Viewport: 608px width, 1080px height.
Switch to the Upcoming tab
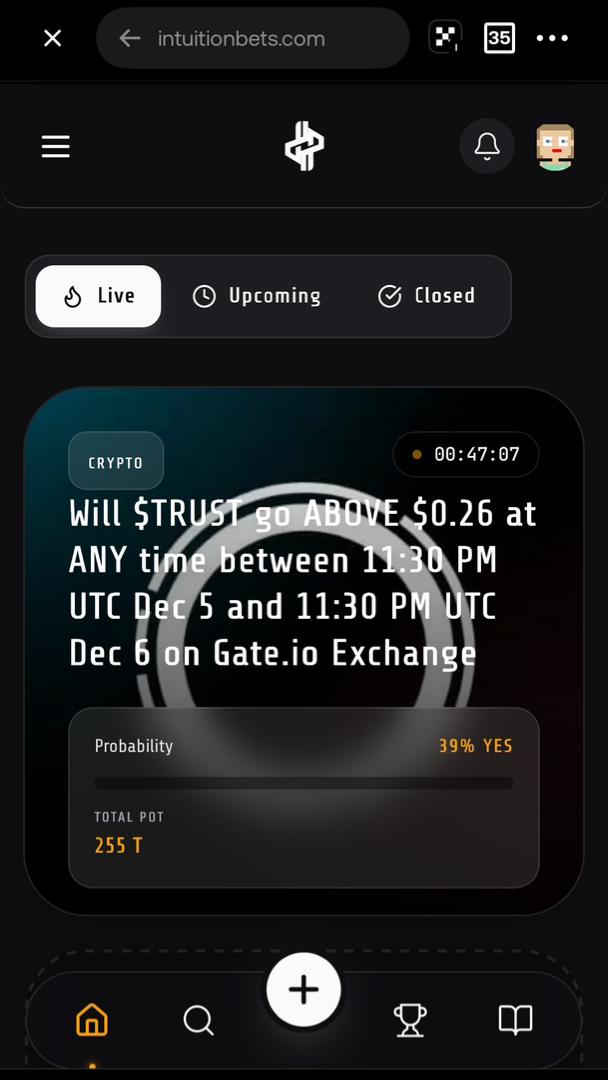(258, 296)
